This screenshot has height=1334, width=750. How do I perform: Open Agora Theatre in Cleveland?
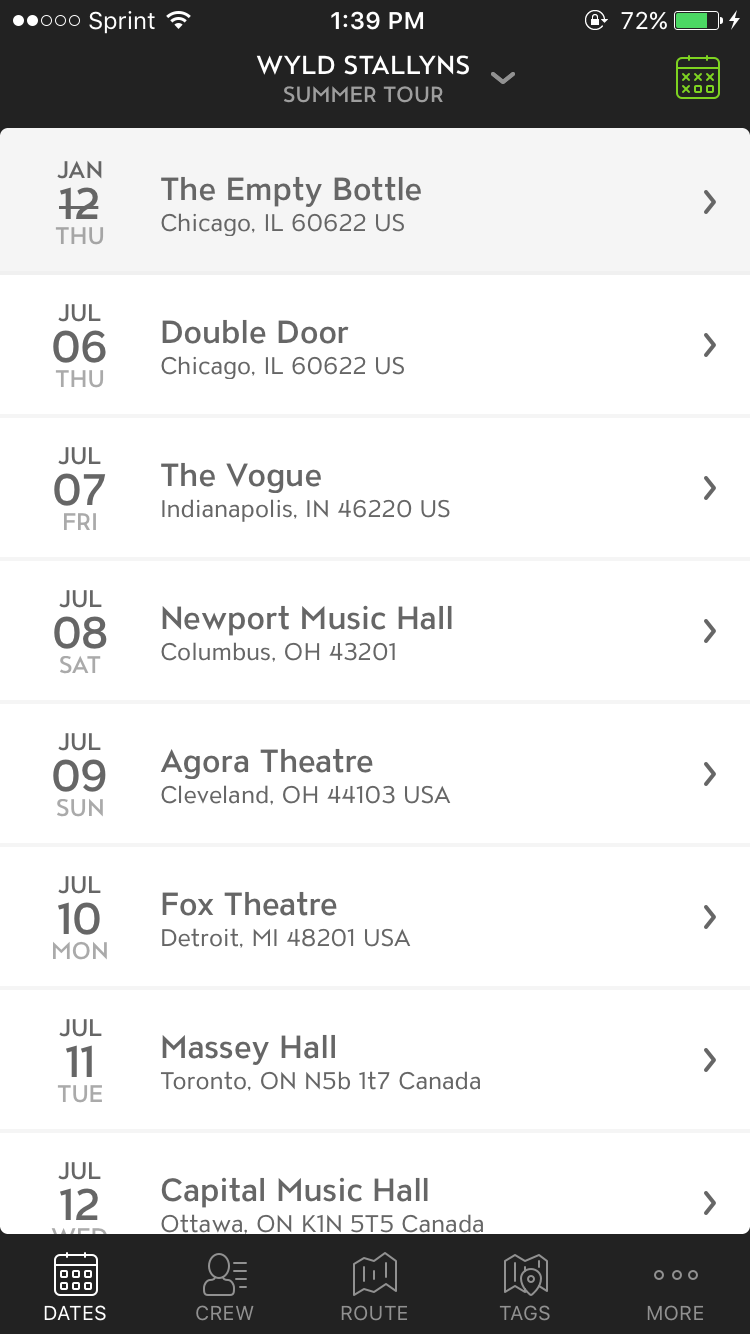pyautogui.click(x=375, y=774)
